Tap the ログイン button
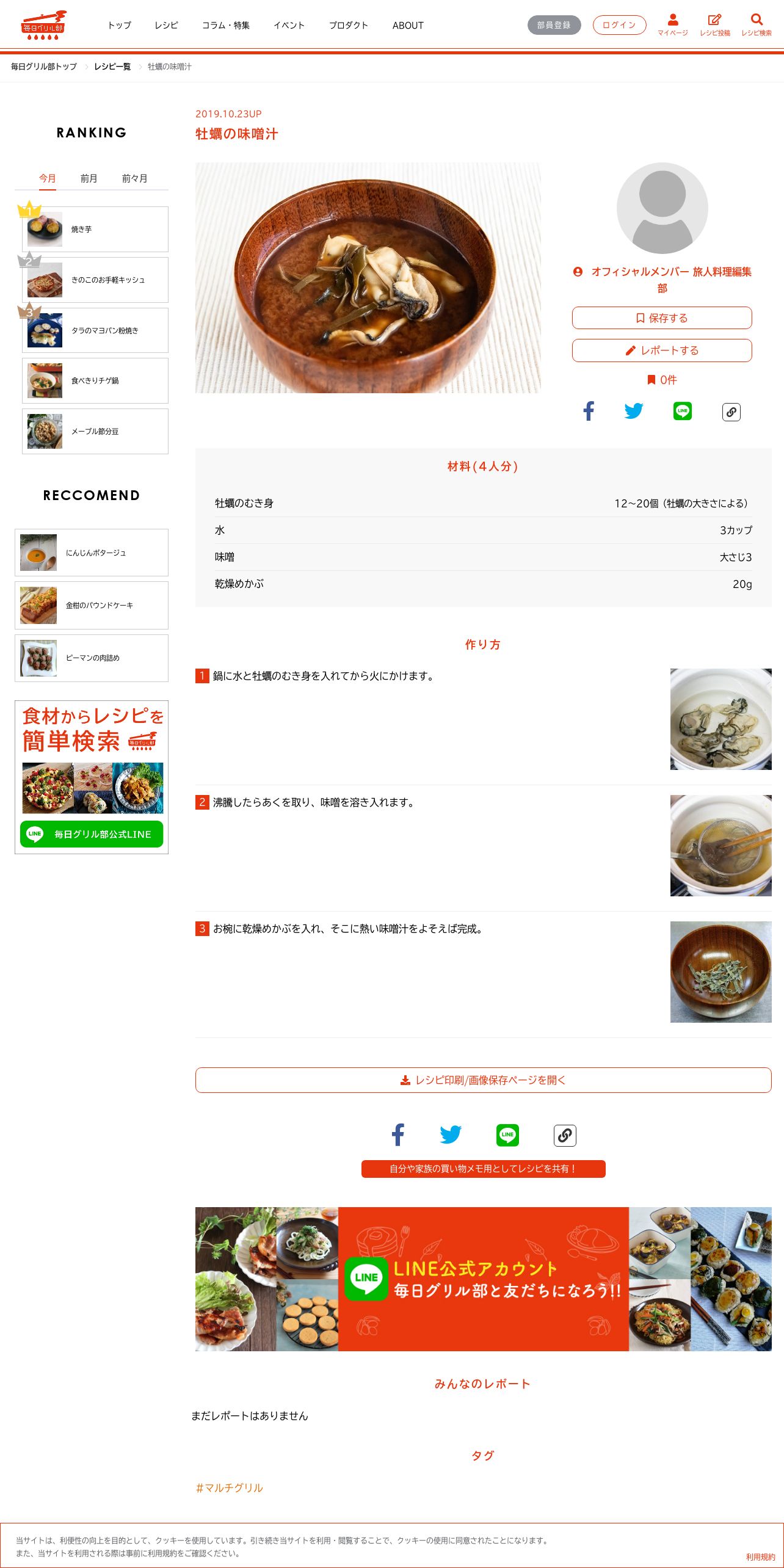 pos(619,25)
